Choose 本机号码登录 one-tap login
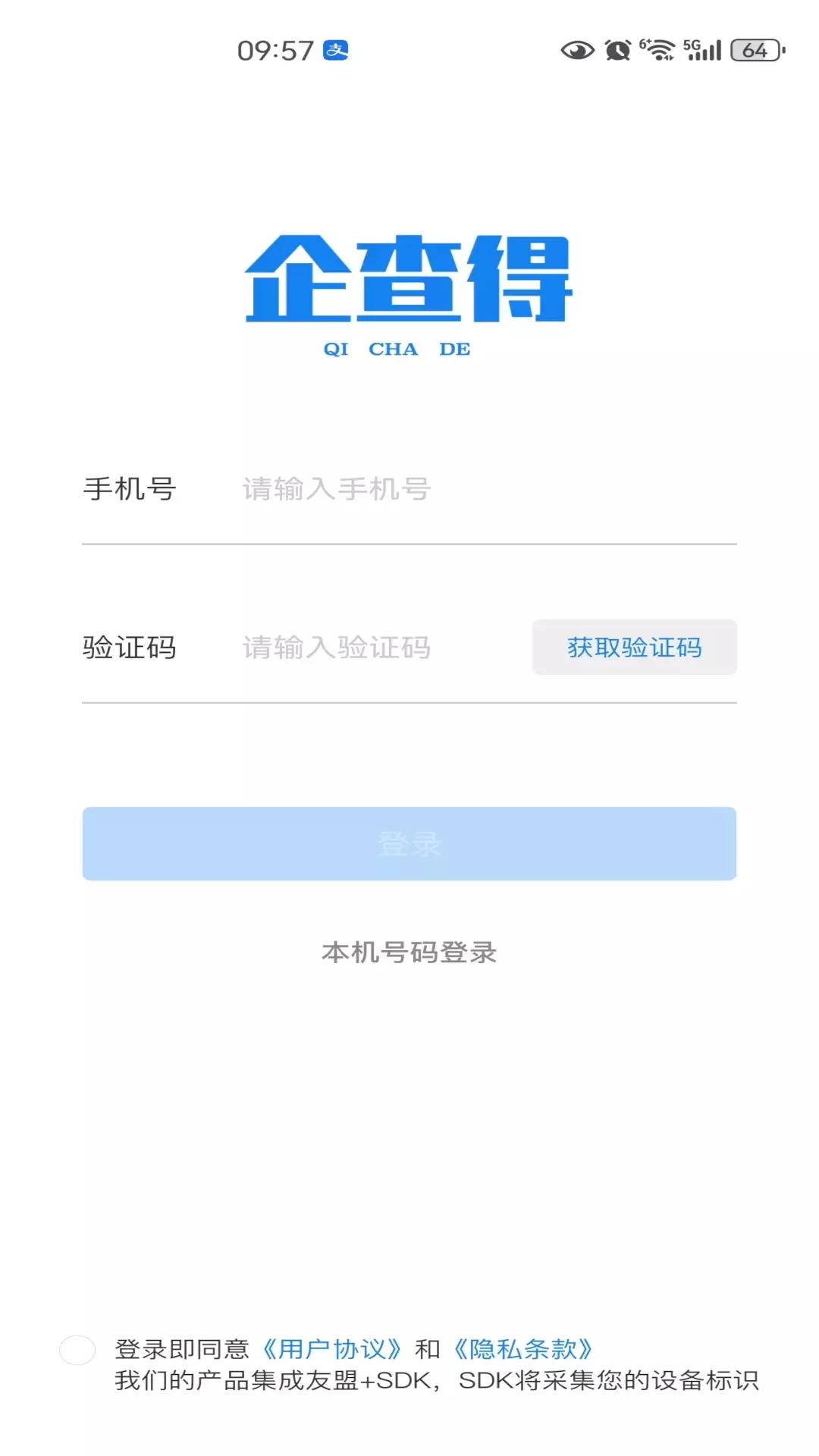This screenshot has width=819, height=1456. (409, 952)
